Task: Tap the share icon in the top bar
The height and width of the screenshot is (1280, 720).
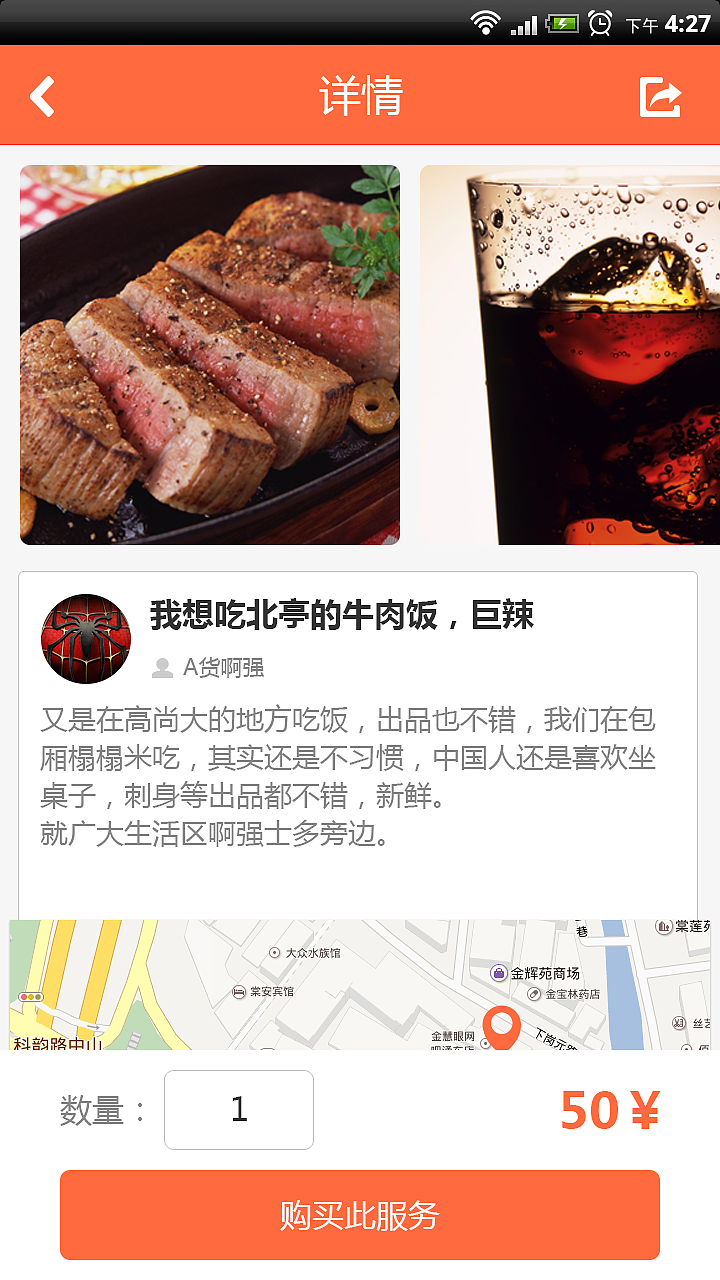Action: click(659, 95)
